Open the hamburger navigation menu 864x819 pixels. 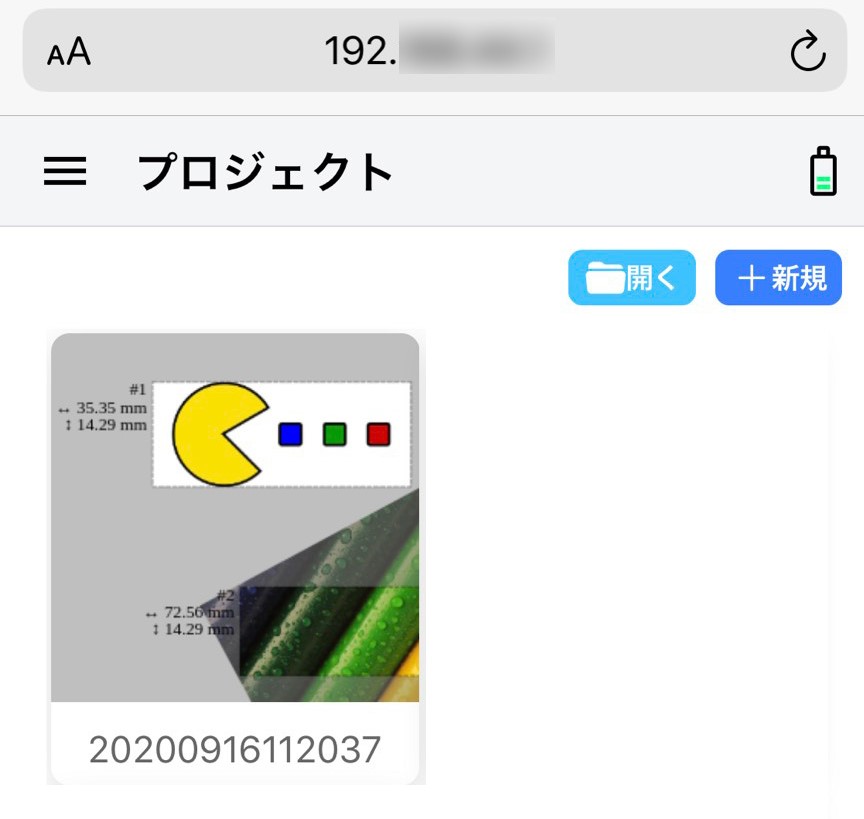[x=65, y=173]
